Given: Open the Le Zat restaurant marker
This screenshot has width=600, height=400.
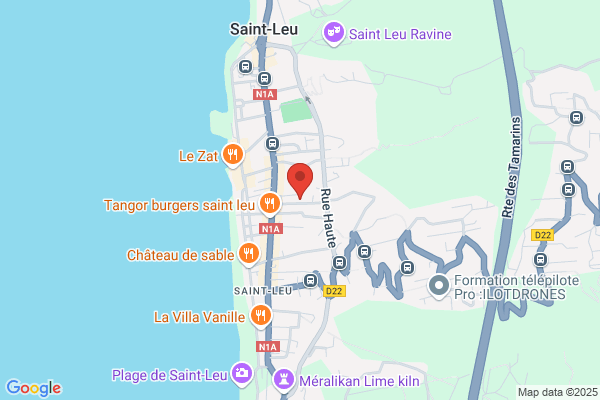Looking at the screenshot, I should click(233, 155).
